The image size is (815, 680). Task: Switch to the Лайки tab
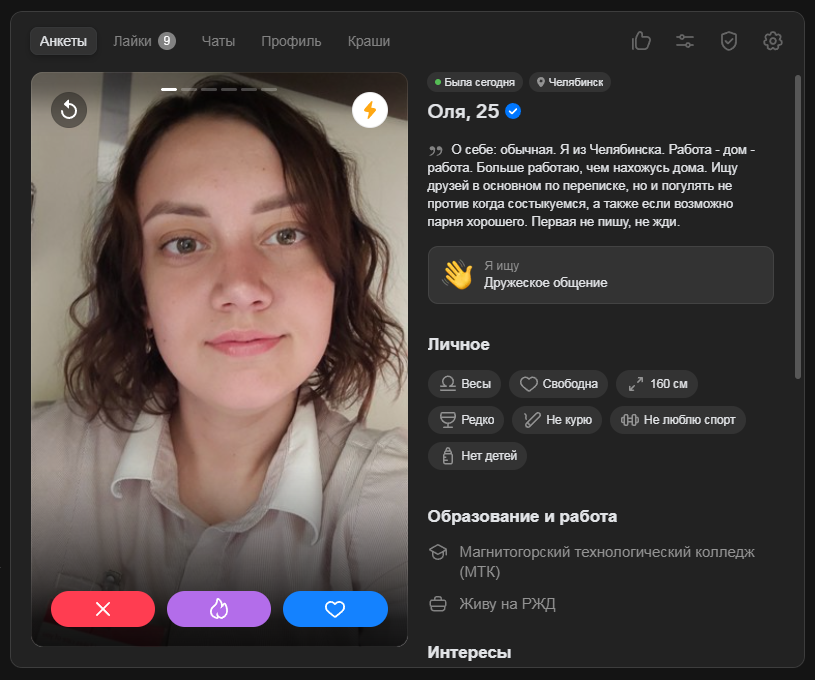pos(143,41)
